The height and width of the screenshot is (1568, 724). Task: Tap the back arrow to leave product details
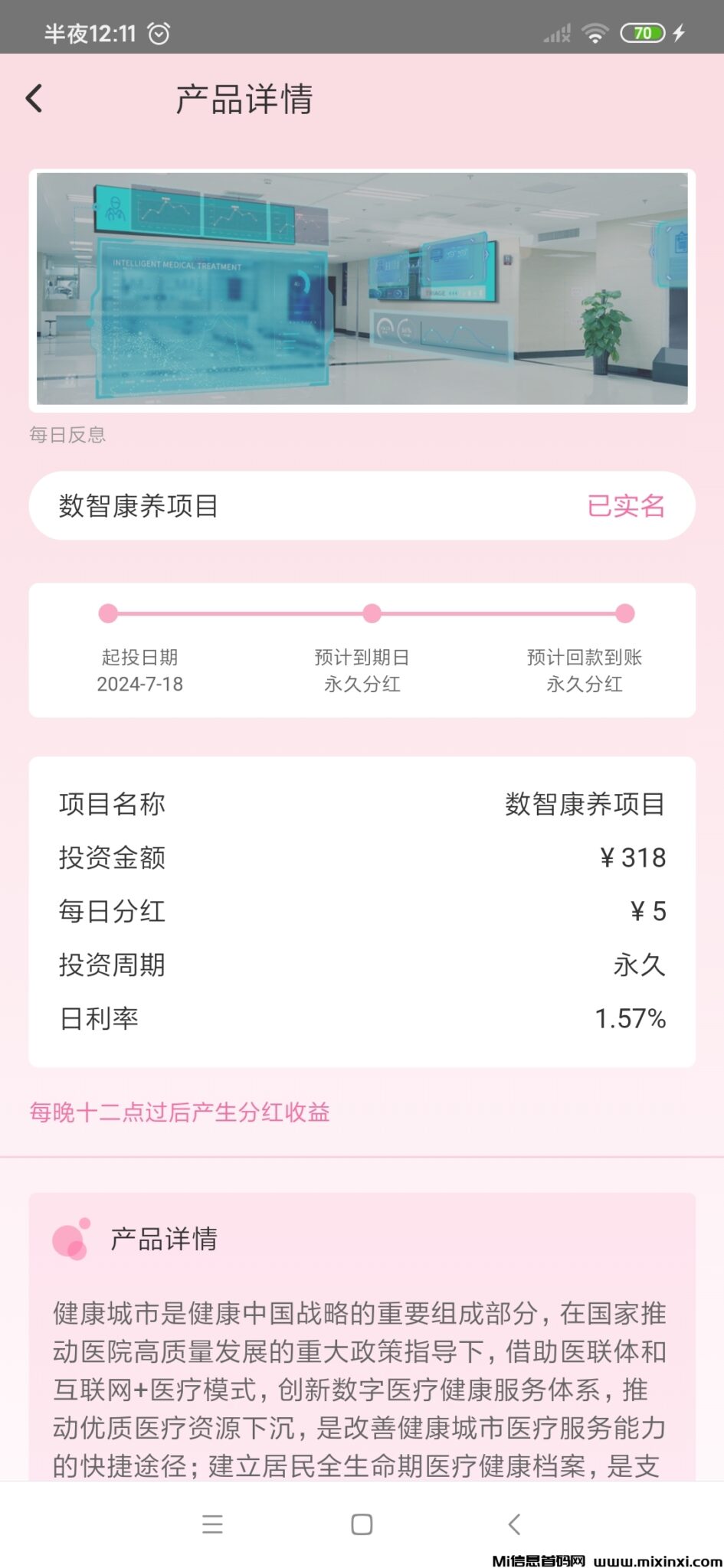34,99
